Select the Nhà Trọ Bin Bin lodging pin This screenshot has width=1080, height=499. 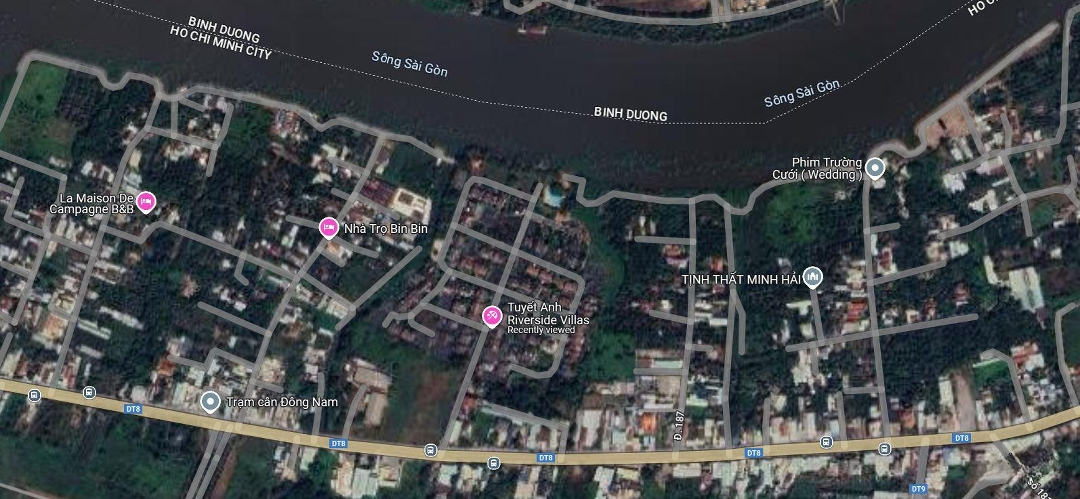328,228
